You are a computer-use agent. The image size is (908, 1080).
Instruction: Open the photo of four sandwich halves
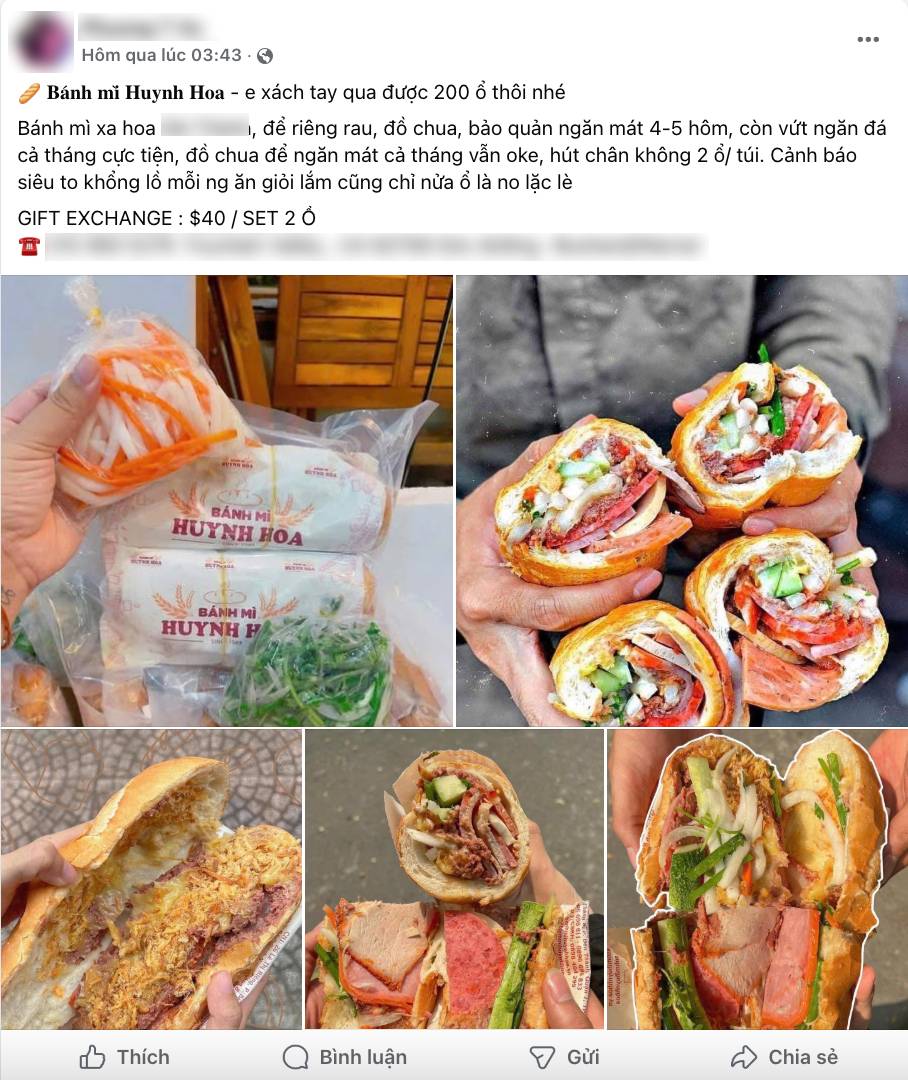coord(684,500)
